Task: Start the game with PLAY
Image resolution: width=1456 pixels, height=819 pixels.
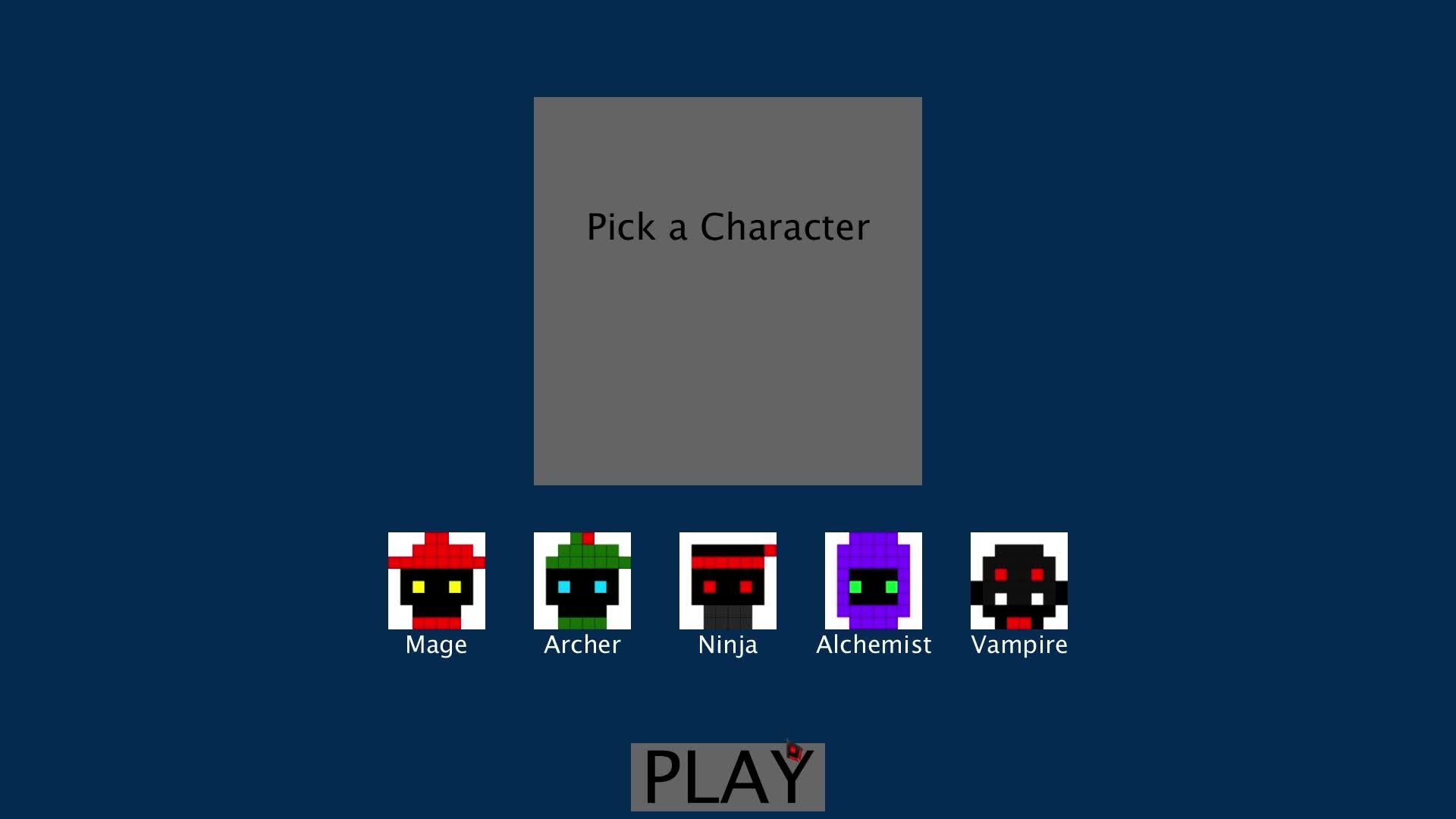Action: [727, 777]
